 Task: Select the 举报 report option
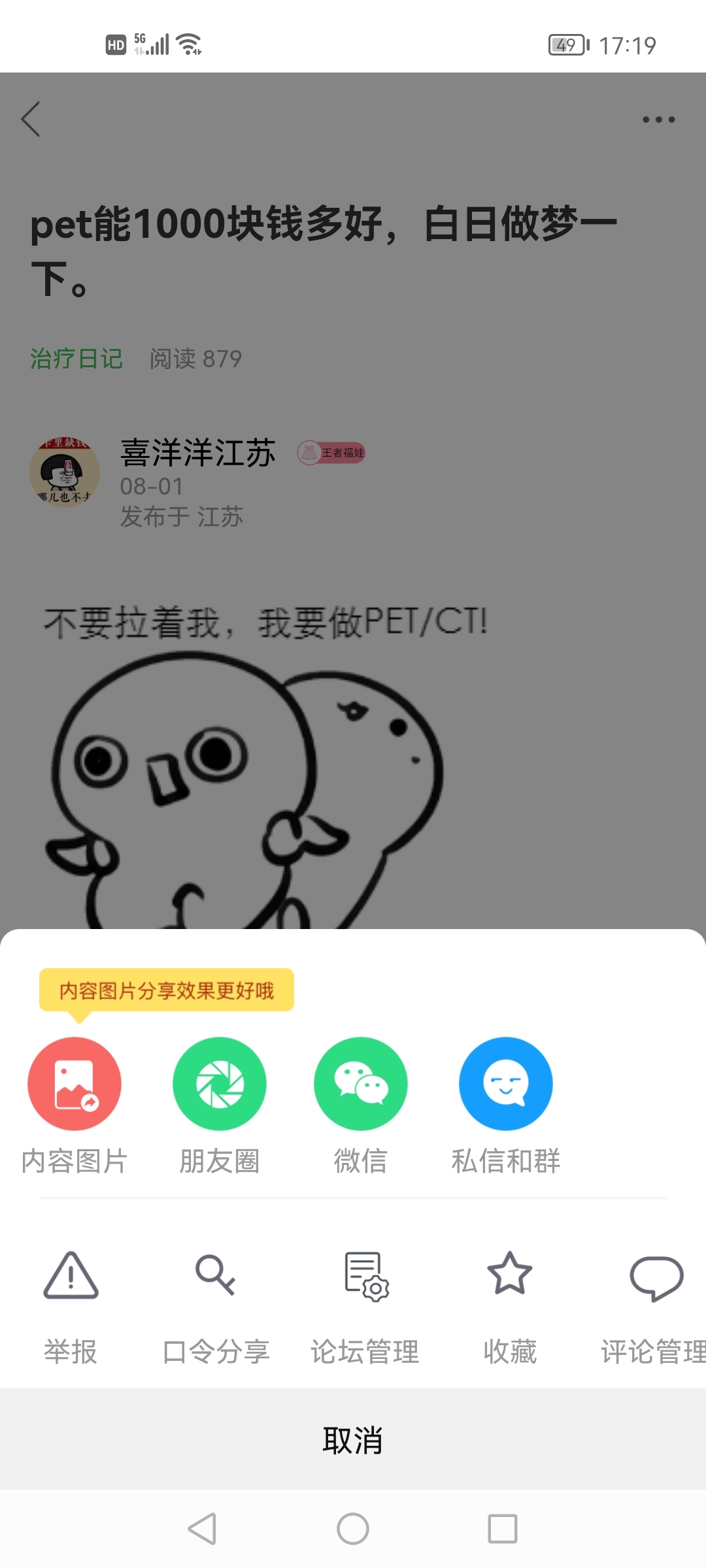point(71,1308)
